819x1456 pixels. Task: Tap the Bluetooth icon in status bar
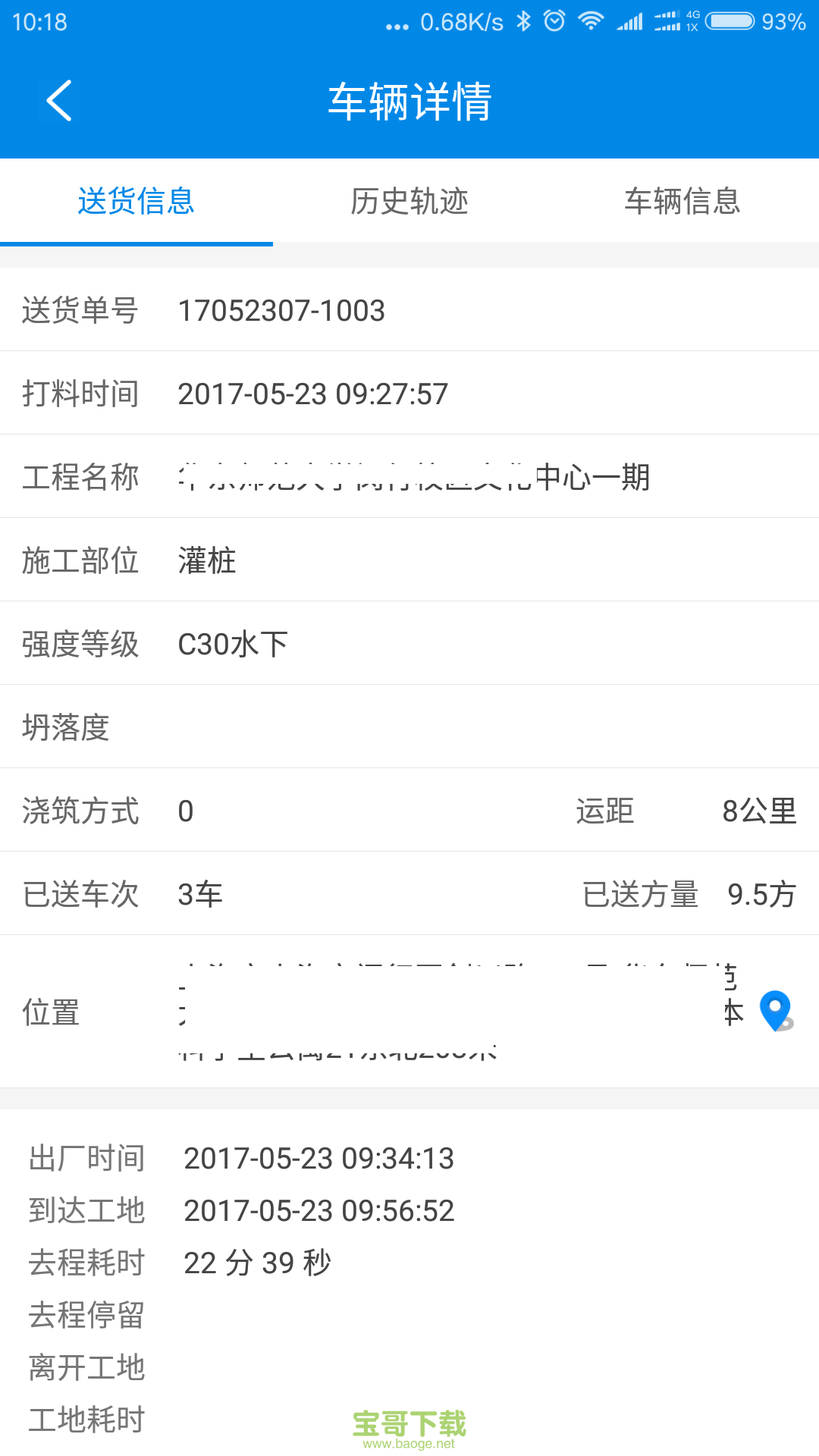coord(522,22)
